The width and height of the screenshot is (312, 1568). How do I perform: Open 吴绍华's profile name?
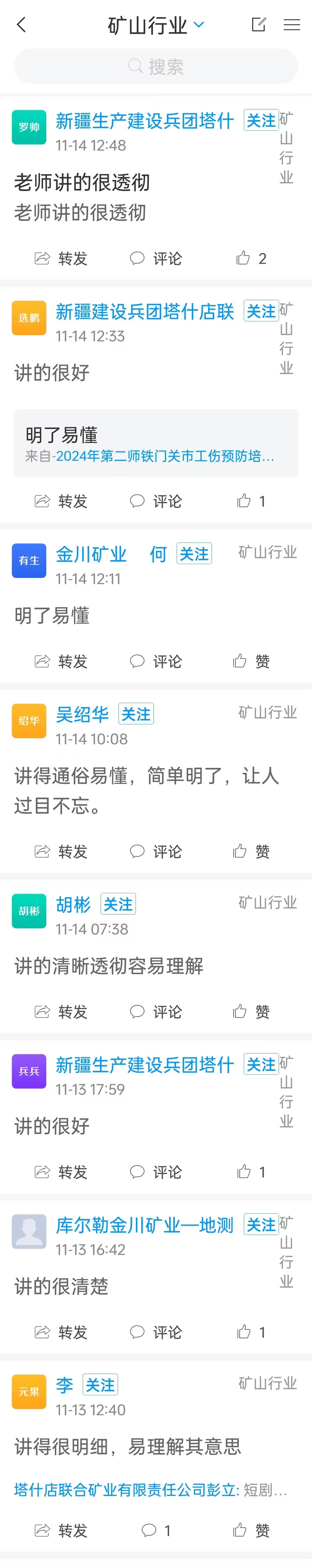point(82,714)
